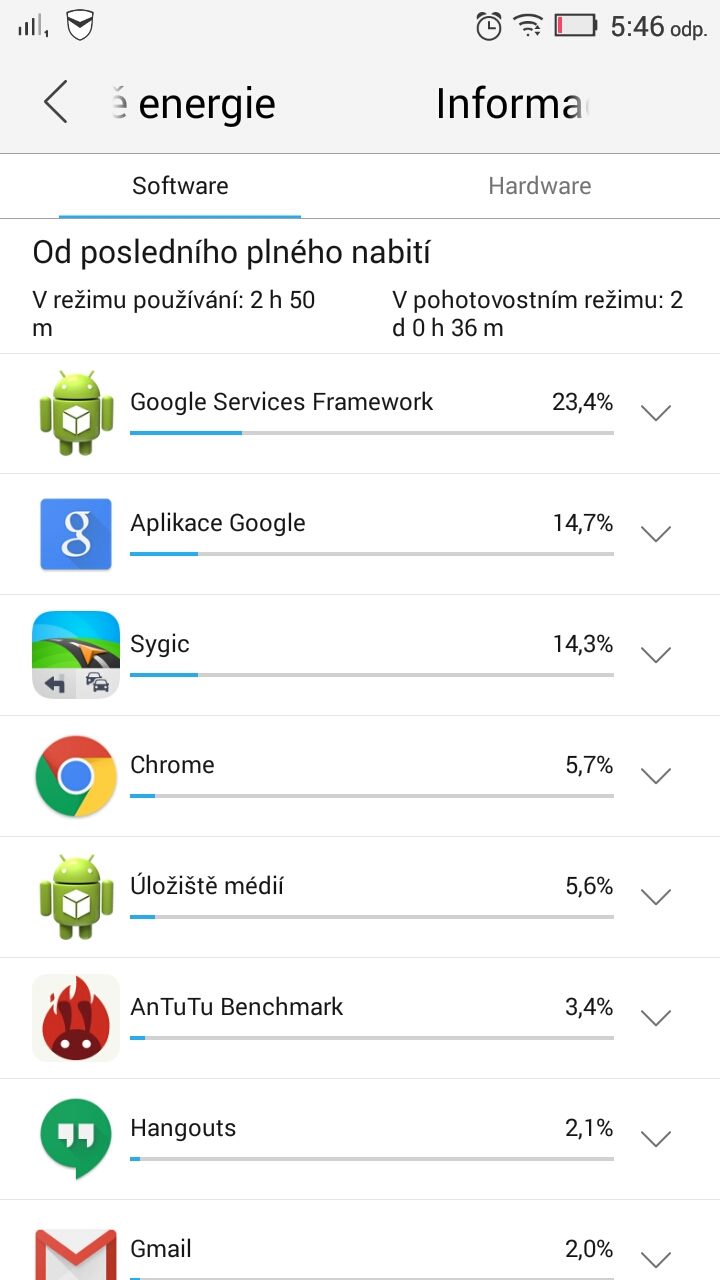Expand the Chrome usage chevron
The height and width of the screenshot is (1280, 720).
point(655,776)
